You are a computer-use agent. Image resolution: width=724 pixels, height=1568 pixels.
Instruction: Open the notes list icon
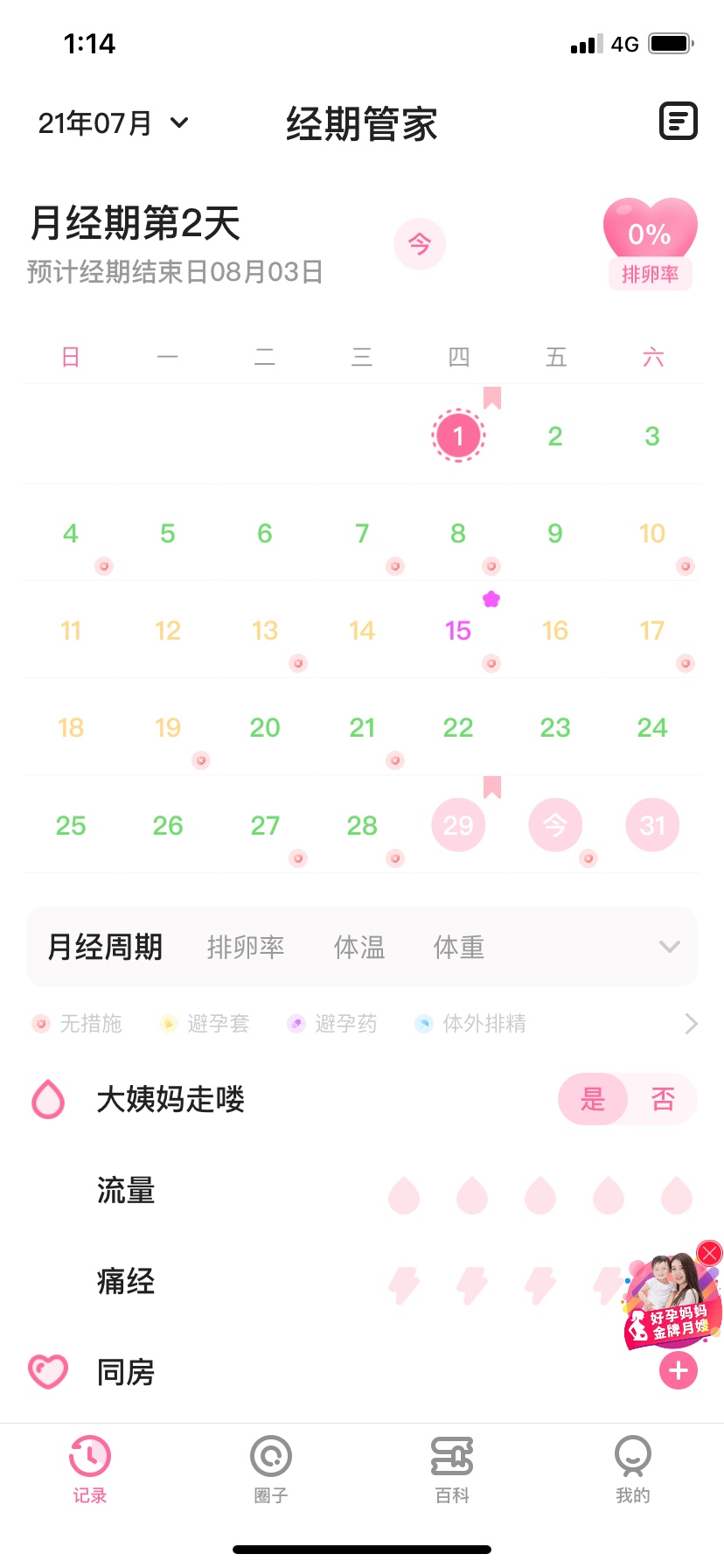678,122
